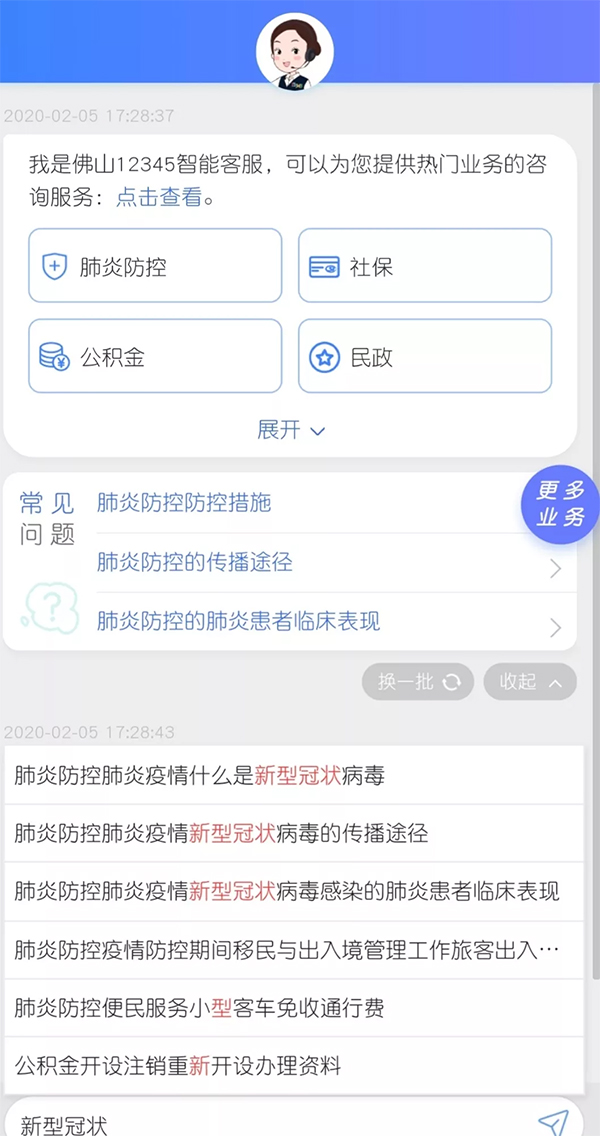The width and height of the screenshot is (600, 1136).
Task: Open the 肺炎防控 service button
Action: click(155, 266)
